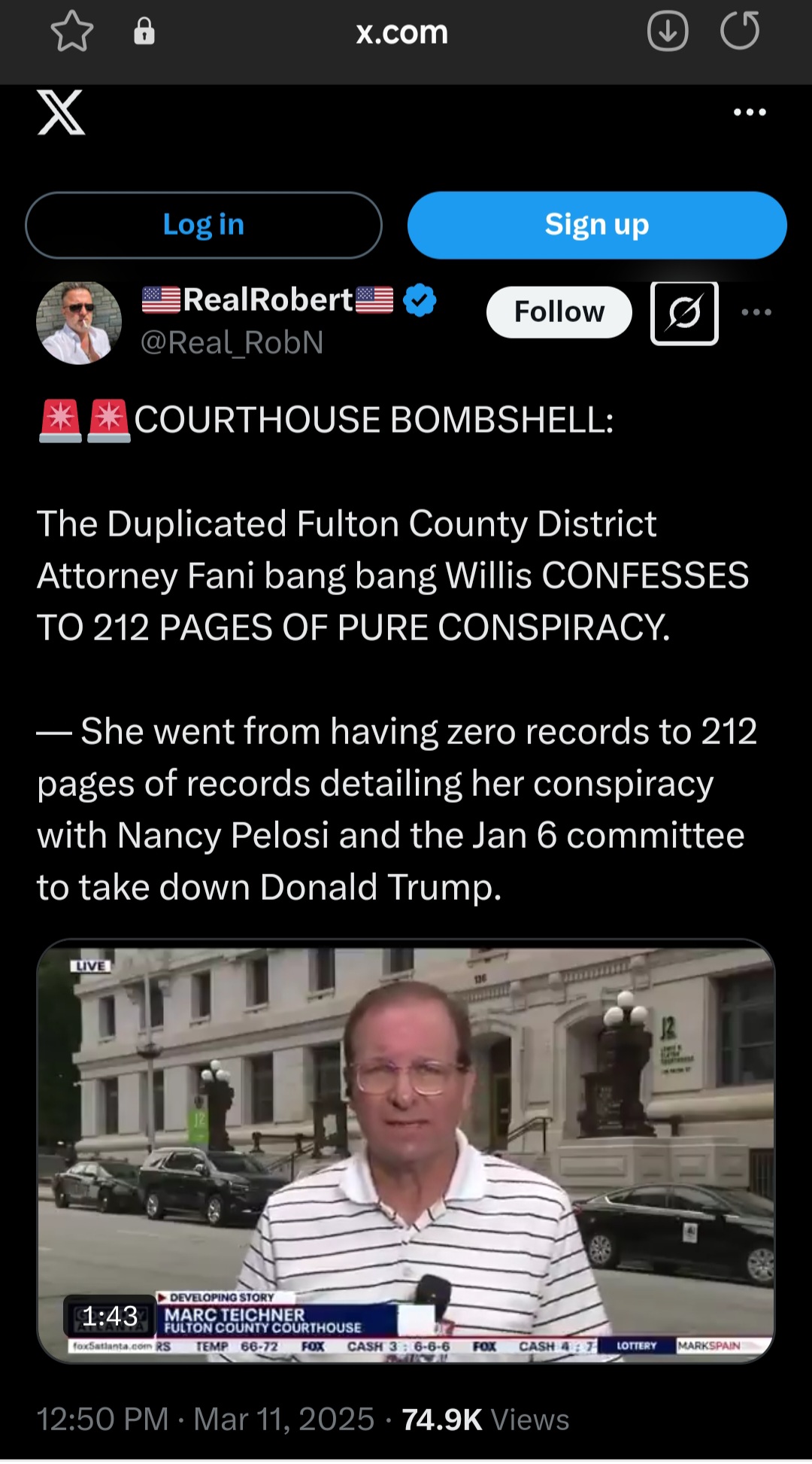
Task: Reload the page
Action: tap(740, 32)
